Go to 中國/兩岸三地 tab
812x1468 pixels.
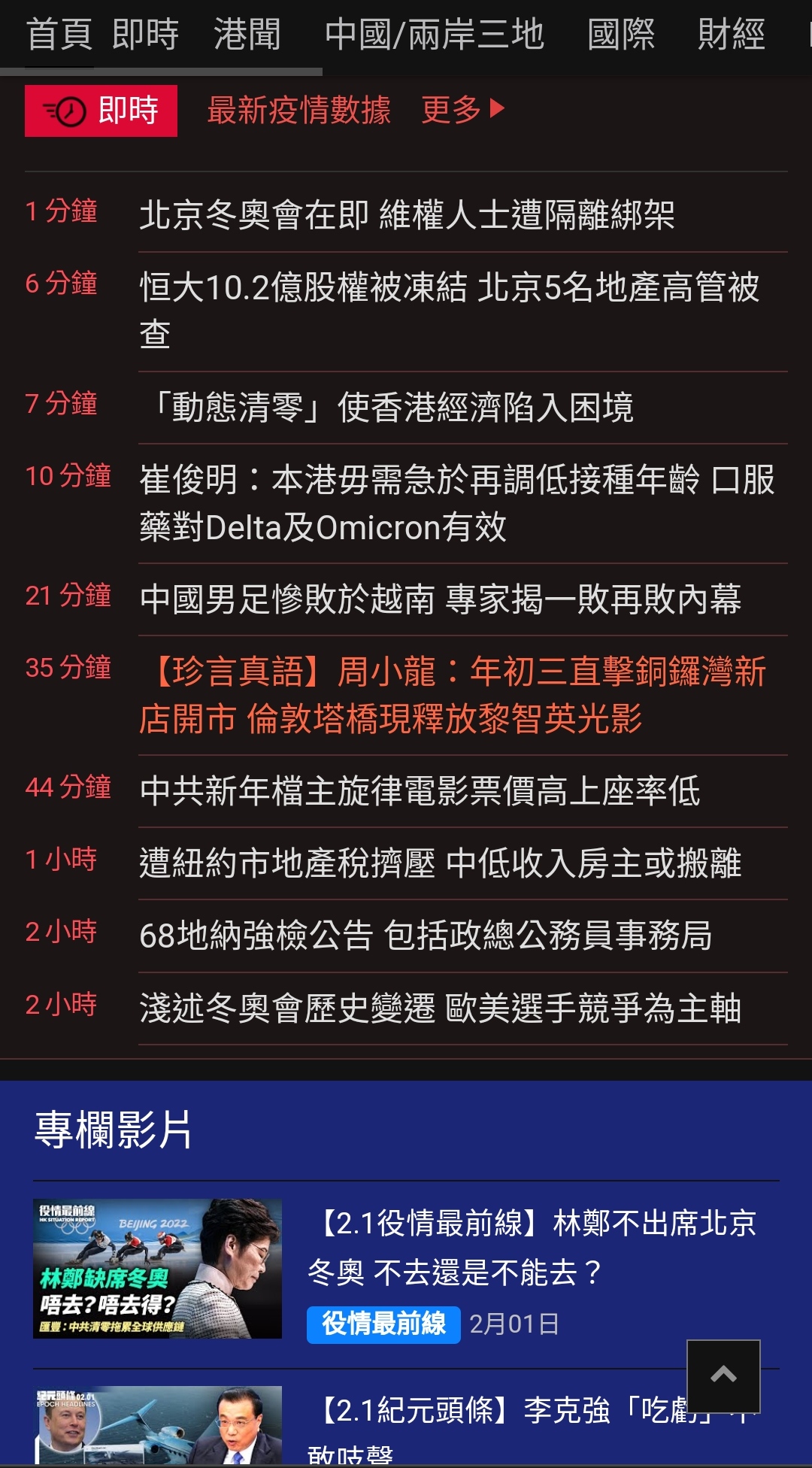(x=434, y=35)
